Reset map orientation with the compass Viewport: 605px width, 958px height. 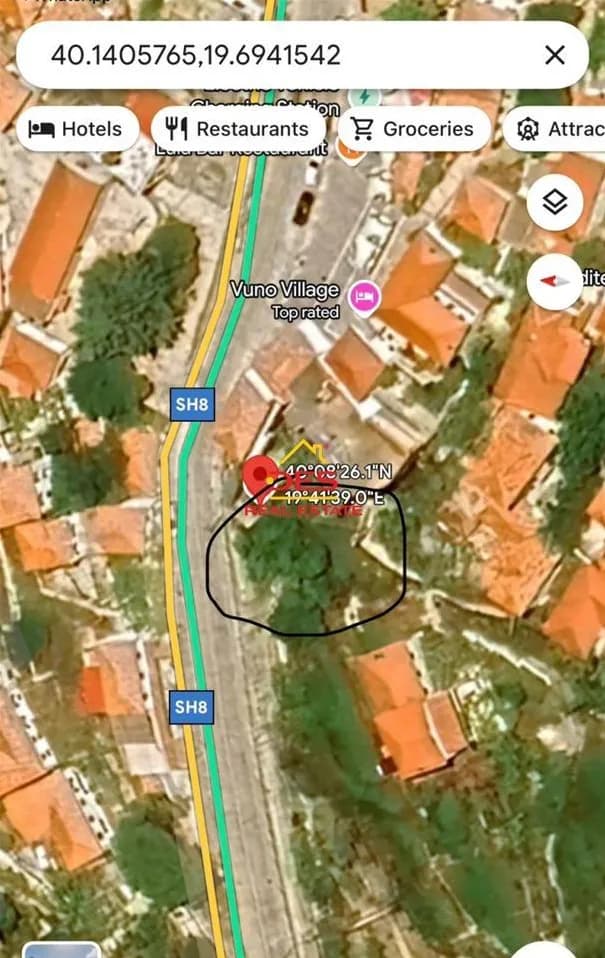click(x=554, y=281)
